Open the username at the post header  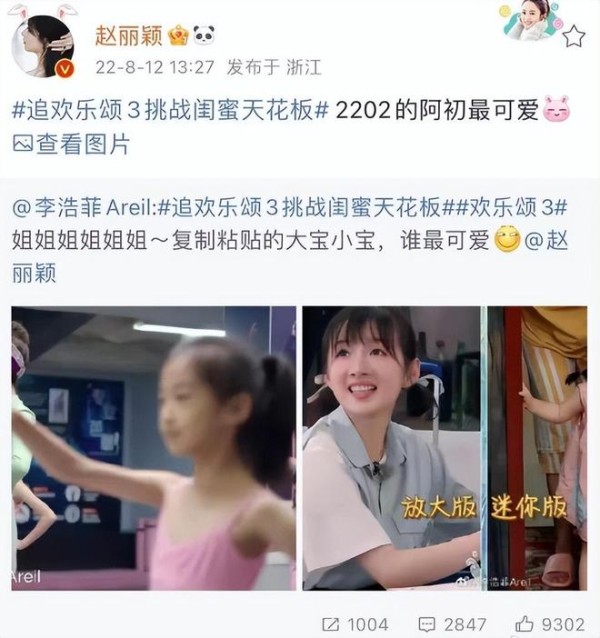click(131, 35)
